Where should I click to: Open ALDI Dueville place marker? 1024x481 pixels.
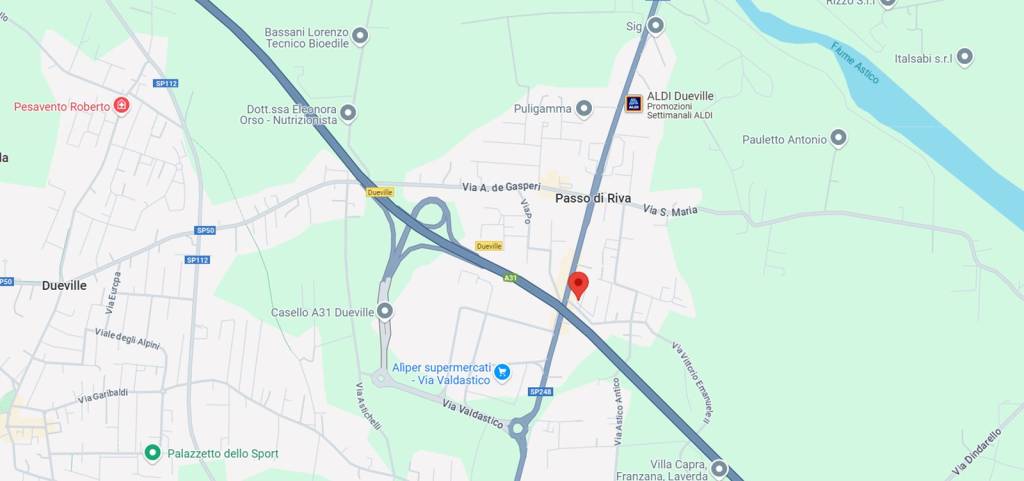coord(633,103)
